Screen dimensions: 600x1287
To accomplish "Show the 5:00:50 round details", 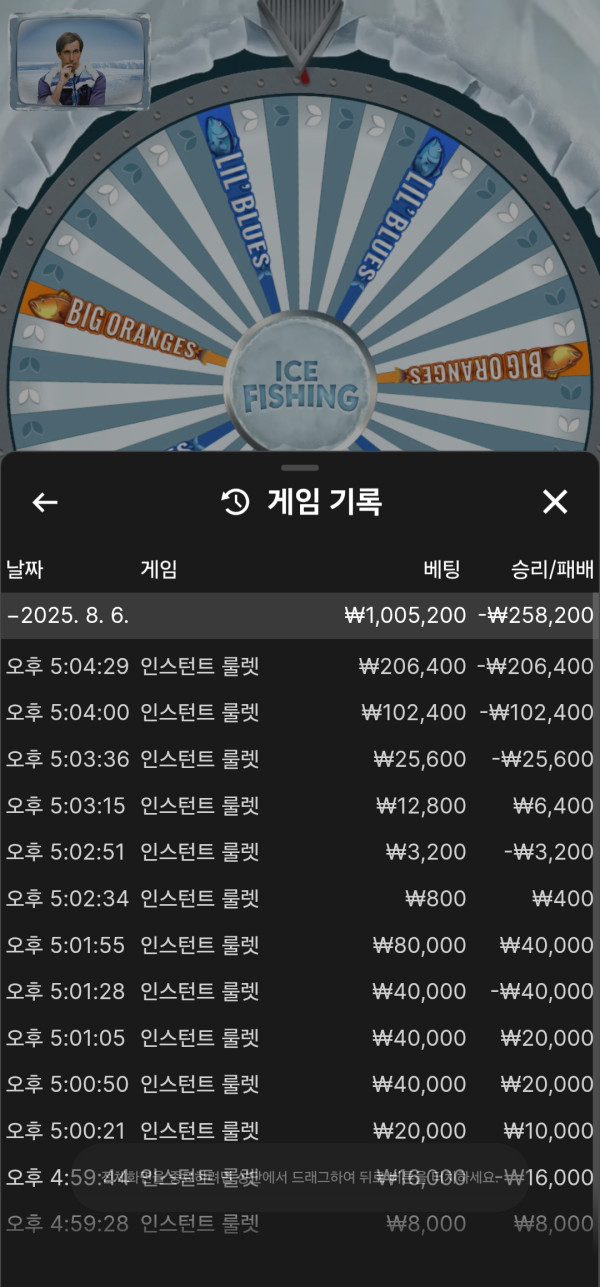I will coord(300,1084).
